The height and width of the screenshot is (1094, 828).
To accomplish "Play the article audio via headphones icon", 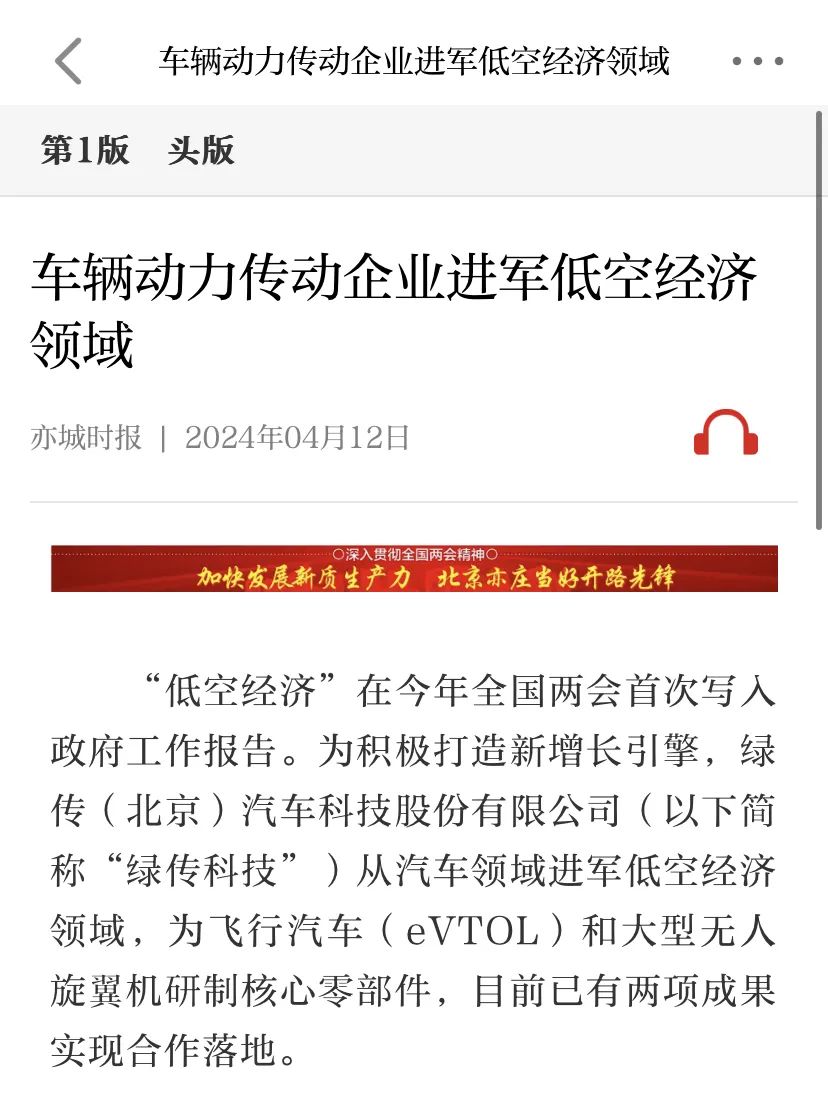I will pos(725,434).
